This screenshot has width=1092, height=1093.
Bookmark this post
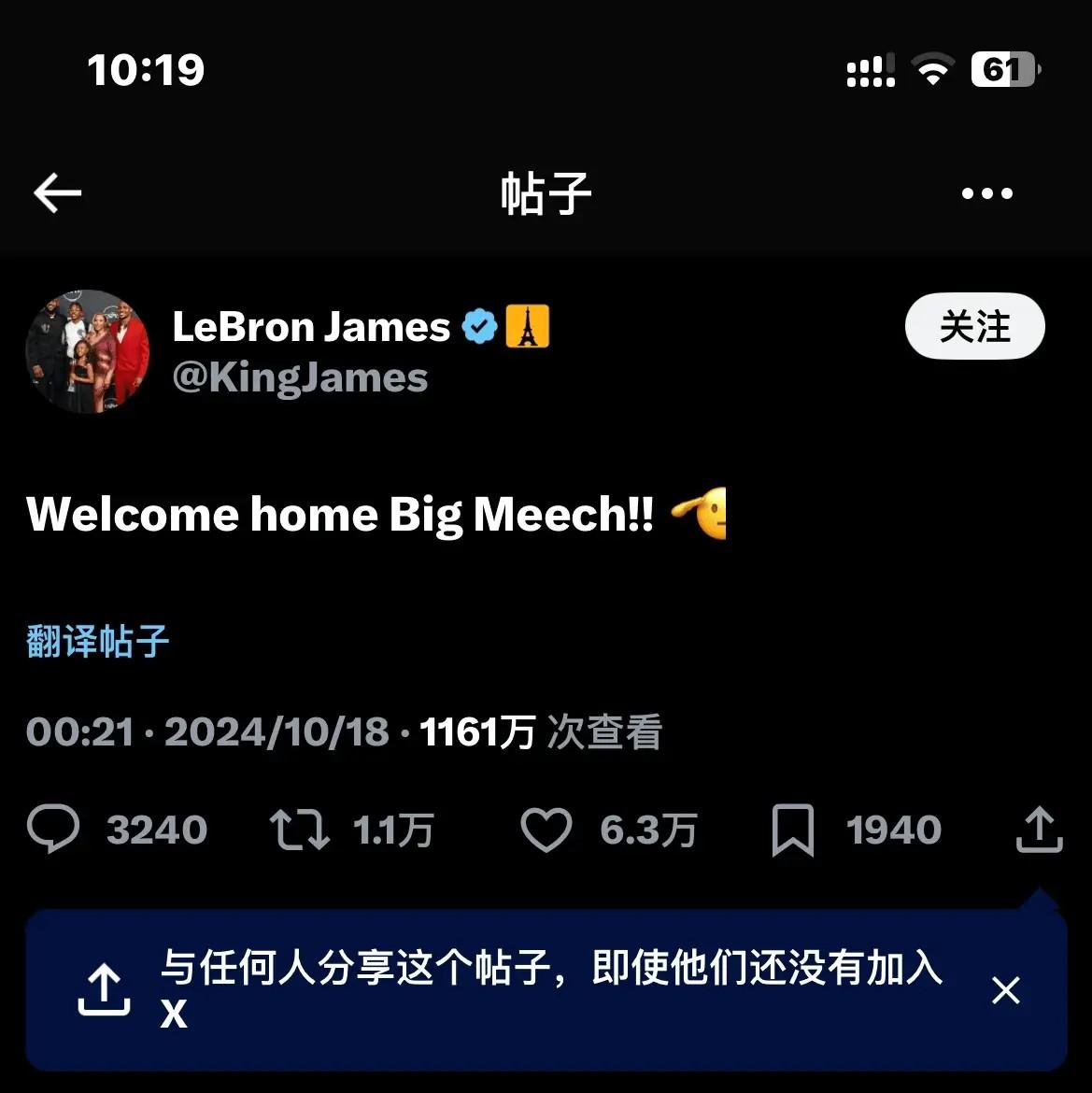(792, 830)
